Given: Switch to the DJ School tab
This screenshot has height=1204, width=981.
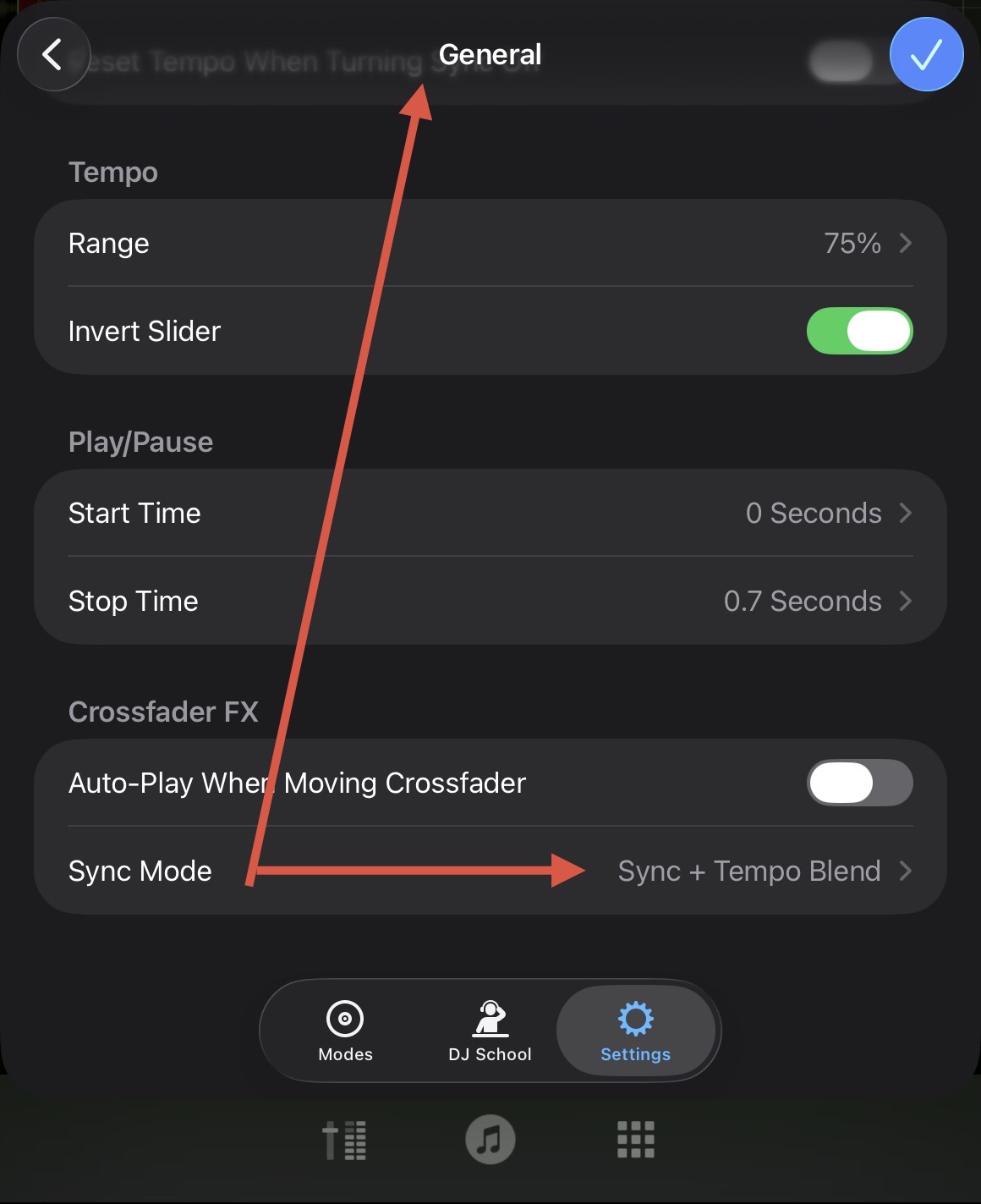Looking at the screenshot, I should pyautogui.click(x=490, y=1031).
